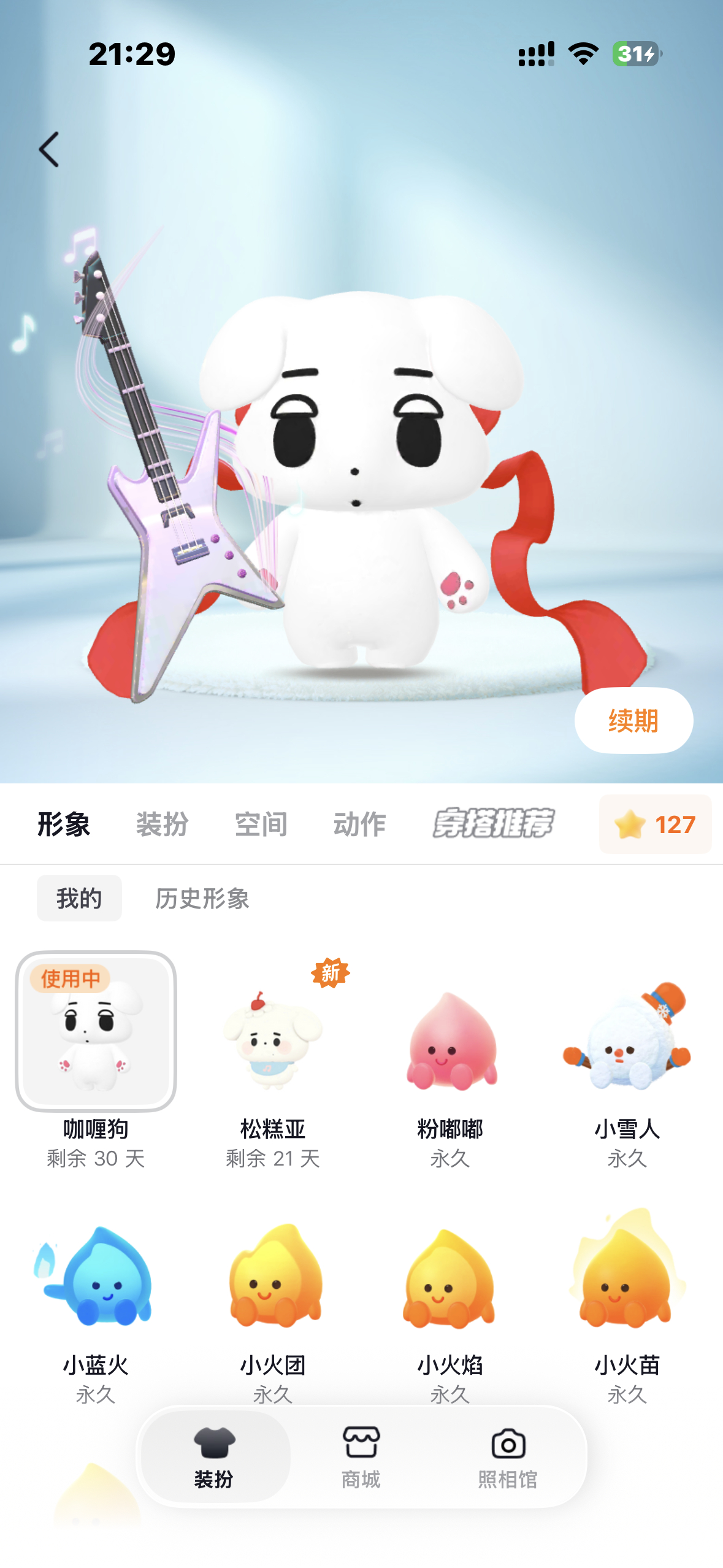Click the star icon showing 127 points
This screenshot has height=1568, width=723.
654,824
